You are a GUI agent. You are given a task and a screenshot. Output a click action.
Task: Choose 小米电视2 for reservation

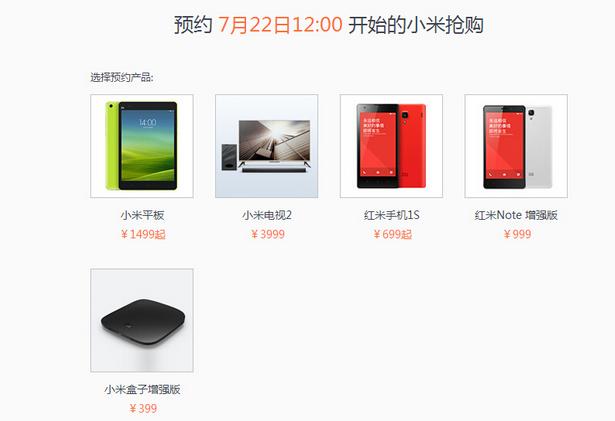[x=267, y=146]
